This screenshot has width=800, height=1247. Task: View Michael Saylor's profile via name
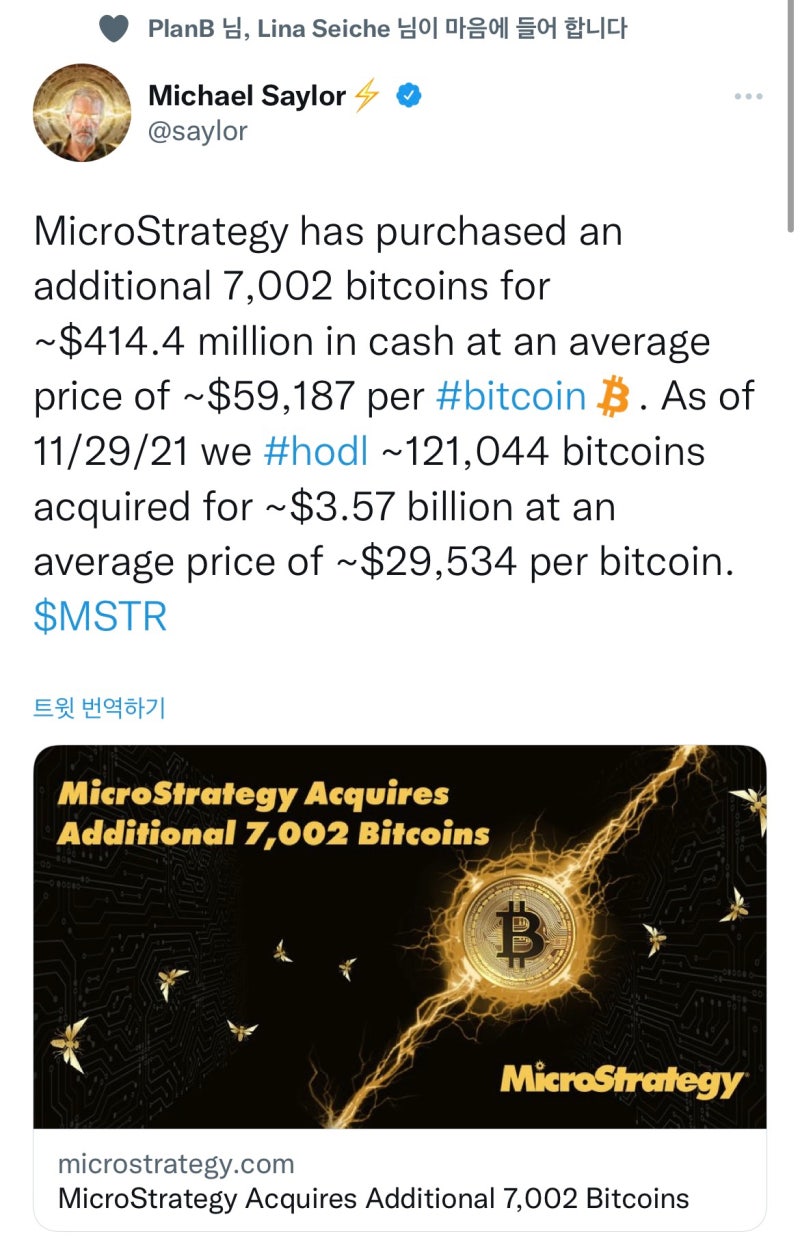click(246, 96)
